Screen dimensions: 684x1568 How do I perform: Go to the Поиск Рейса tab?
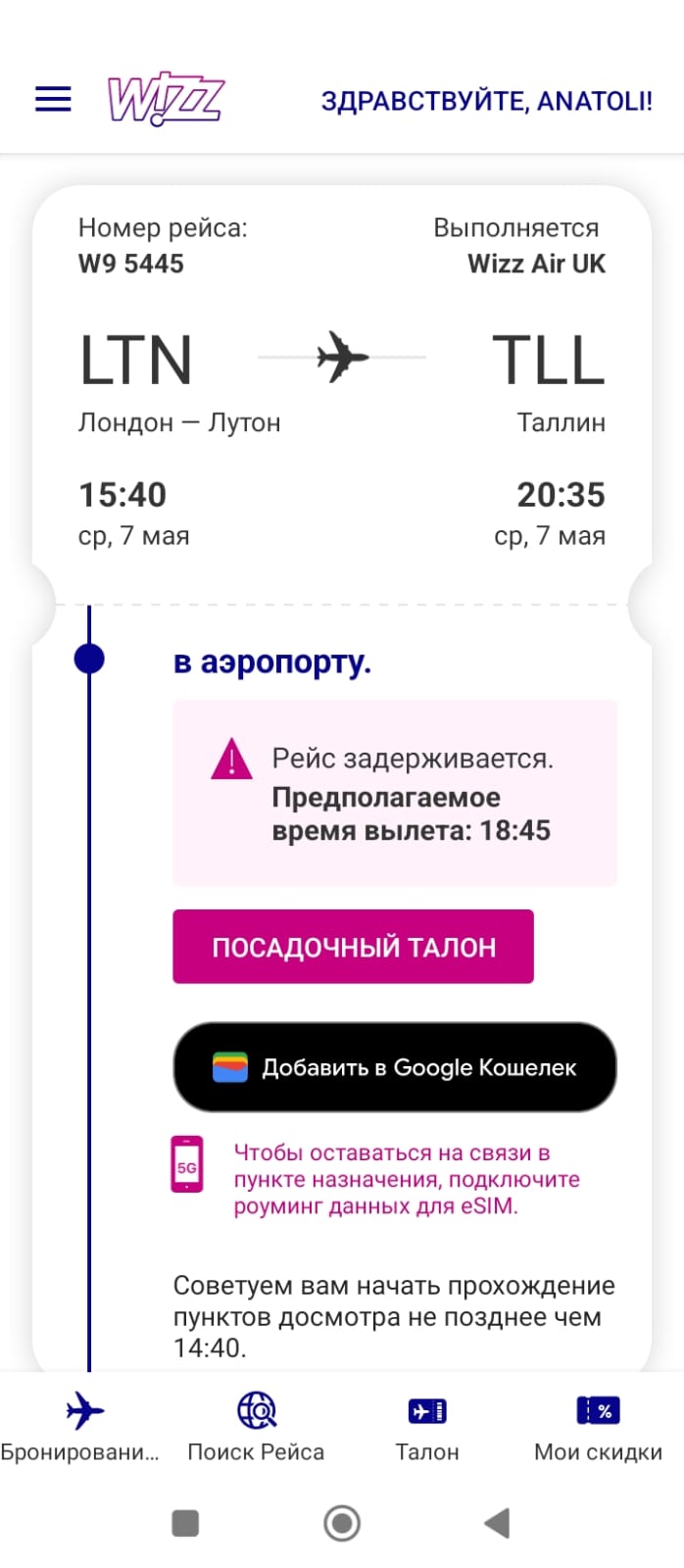[x=256, y=1428]
